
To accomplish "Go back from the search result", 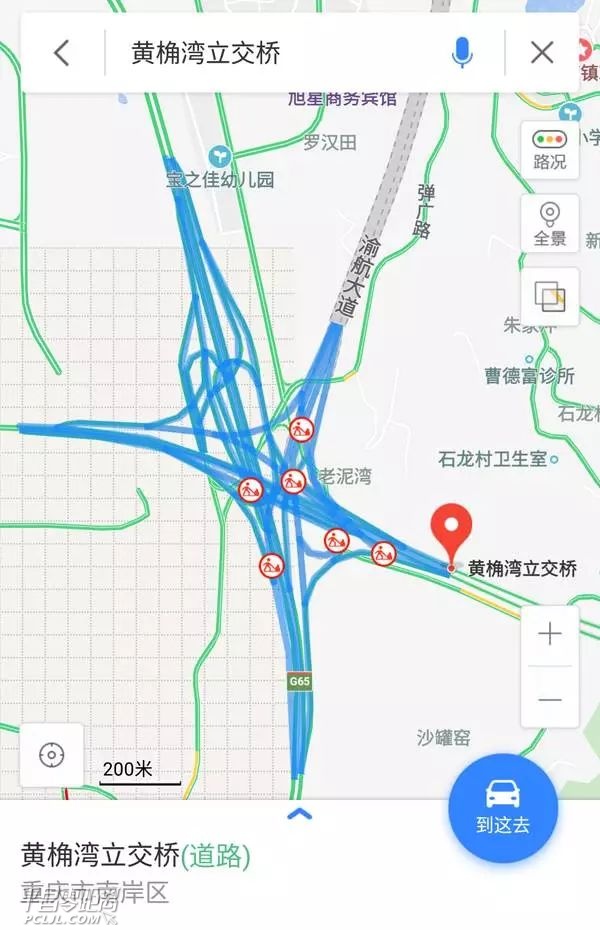I will pyautogui.click(x=62, y=53).
